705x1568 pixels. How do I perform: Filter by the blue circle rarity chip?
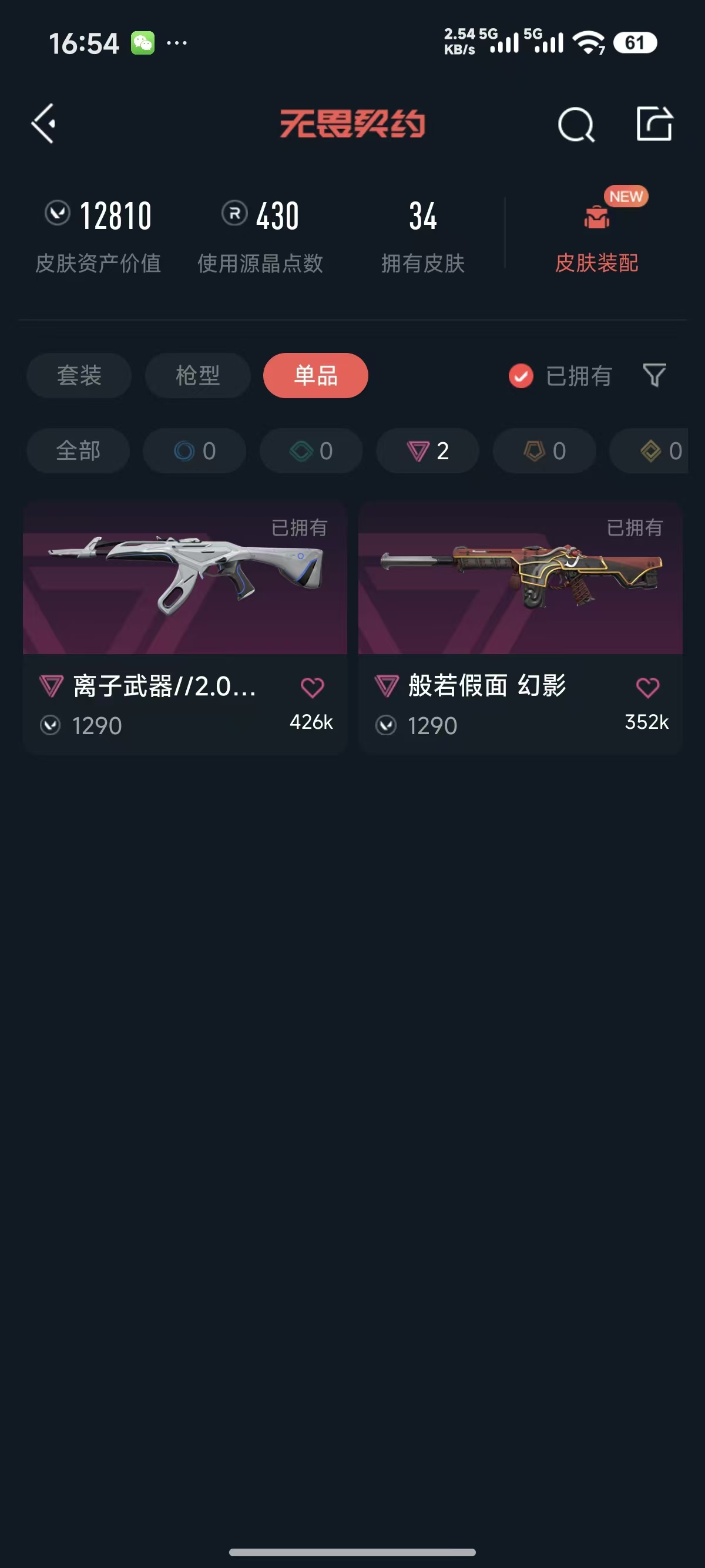[x=195, y=451]
